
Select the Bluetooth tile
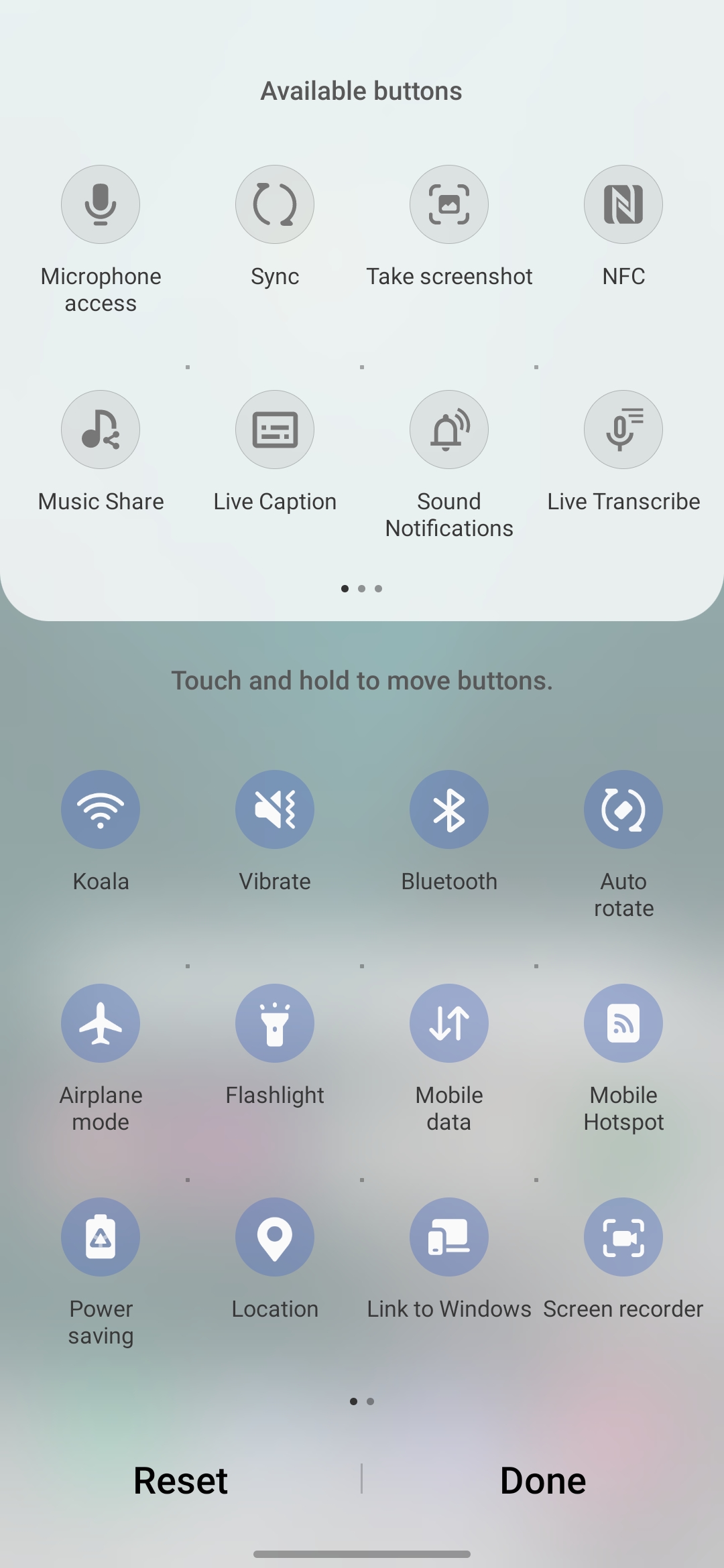(449, 809)
